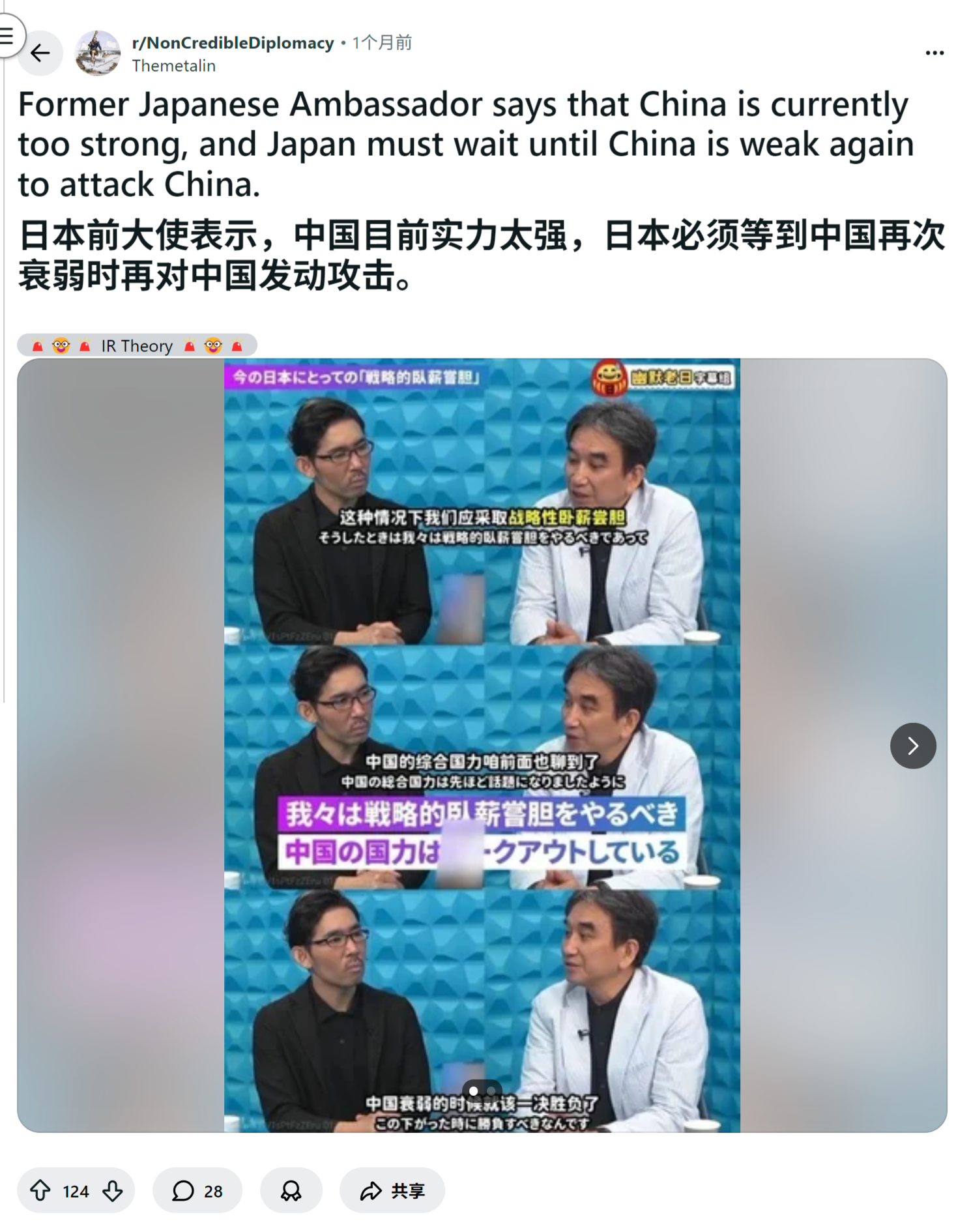Open the hamburger menu
Screen dimensions: 956x1232
point(8,35)
